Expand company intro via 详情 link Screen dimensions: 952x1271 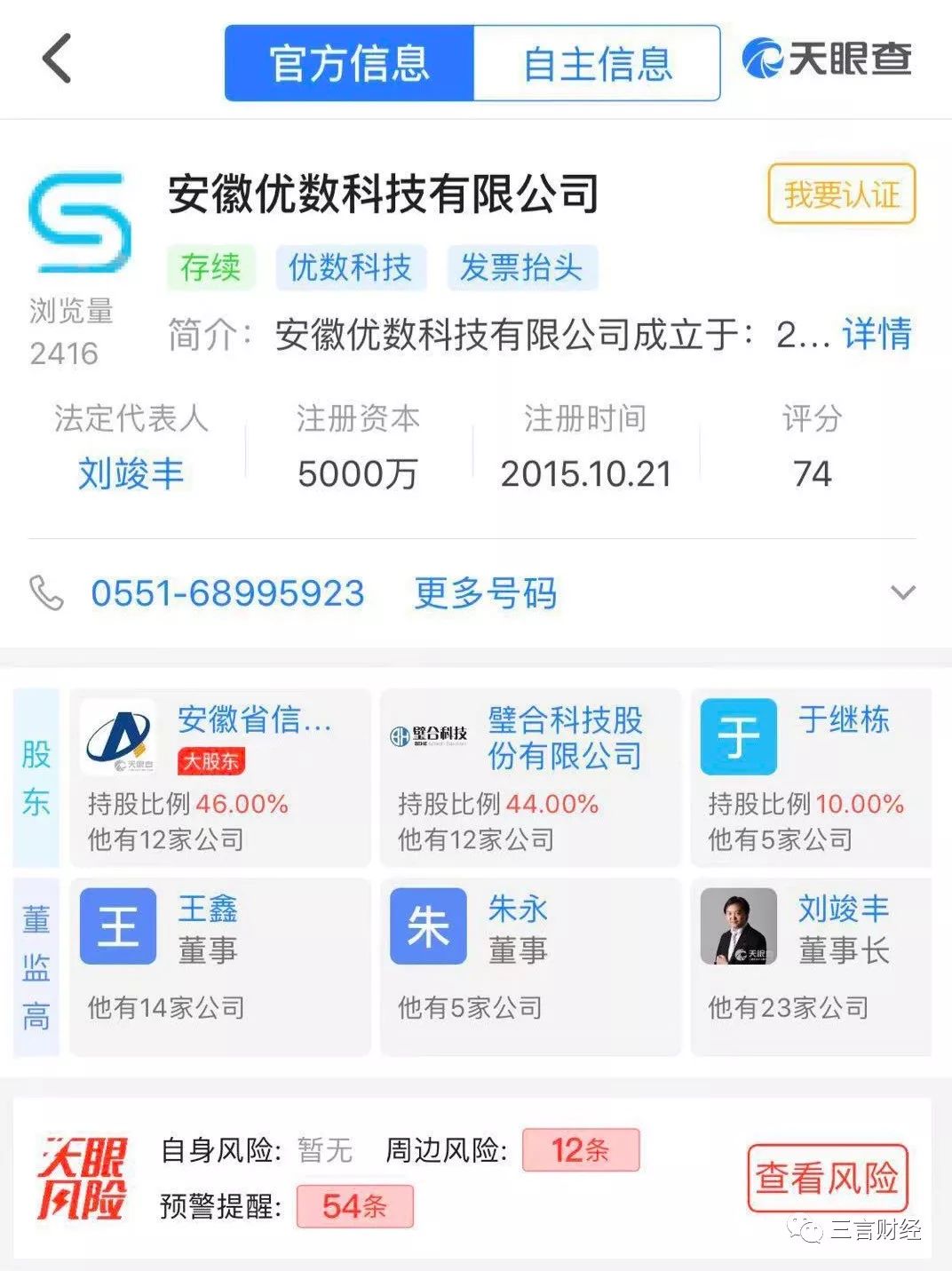tap(876, 337)
